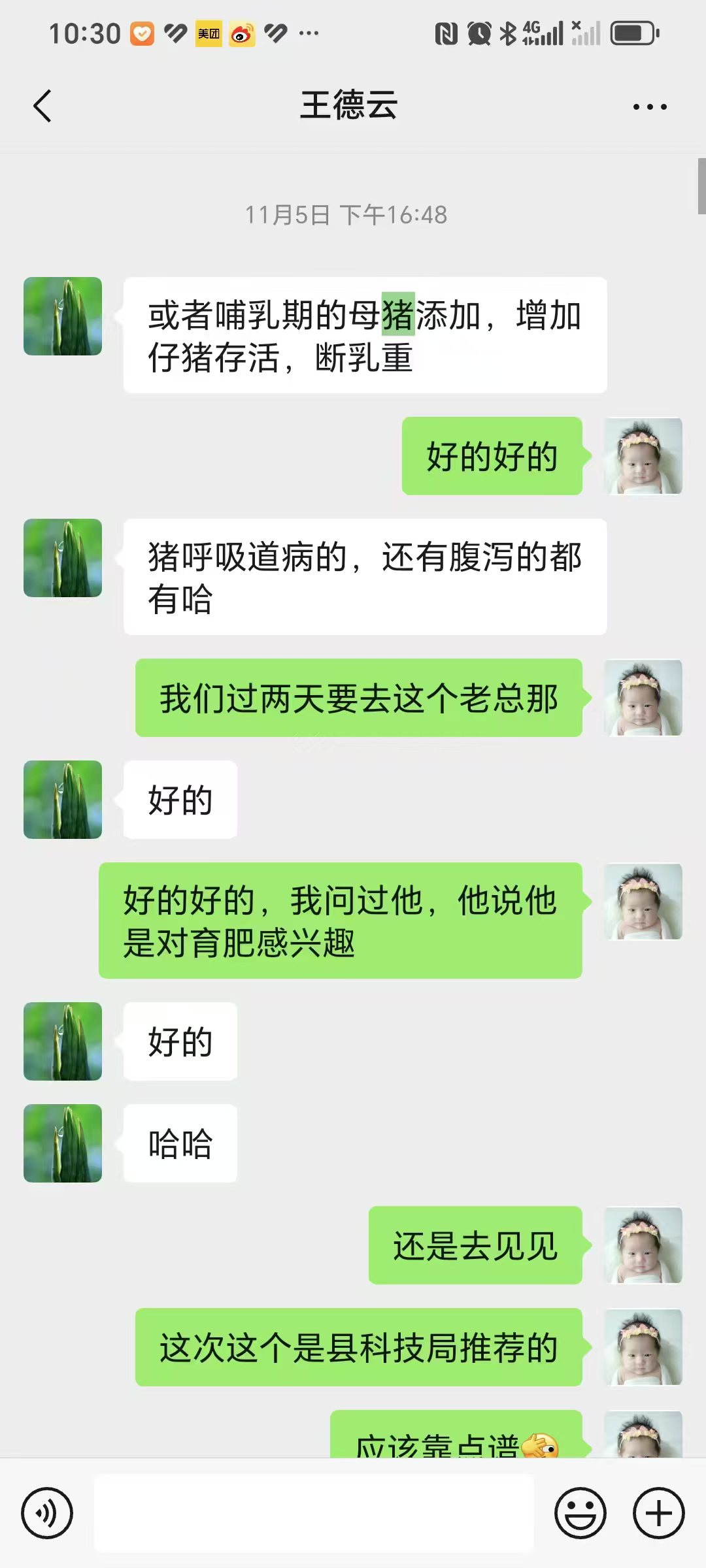706x1568 pixels.
Task: Open contact's avatar beside 猪呼吸道病的 message
Action: [x=63, y=558]
